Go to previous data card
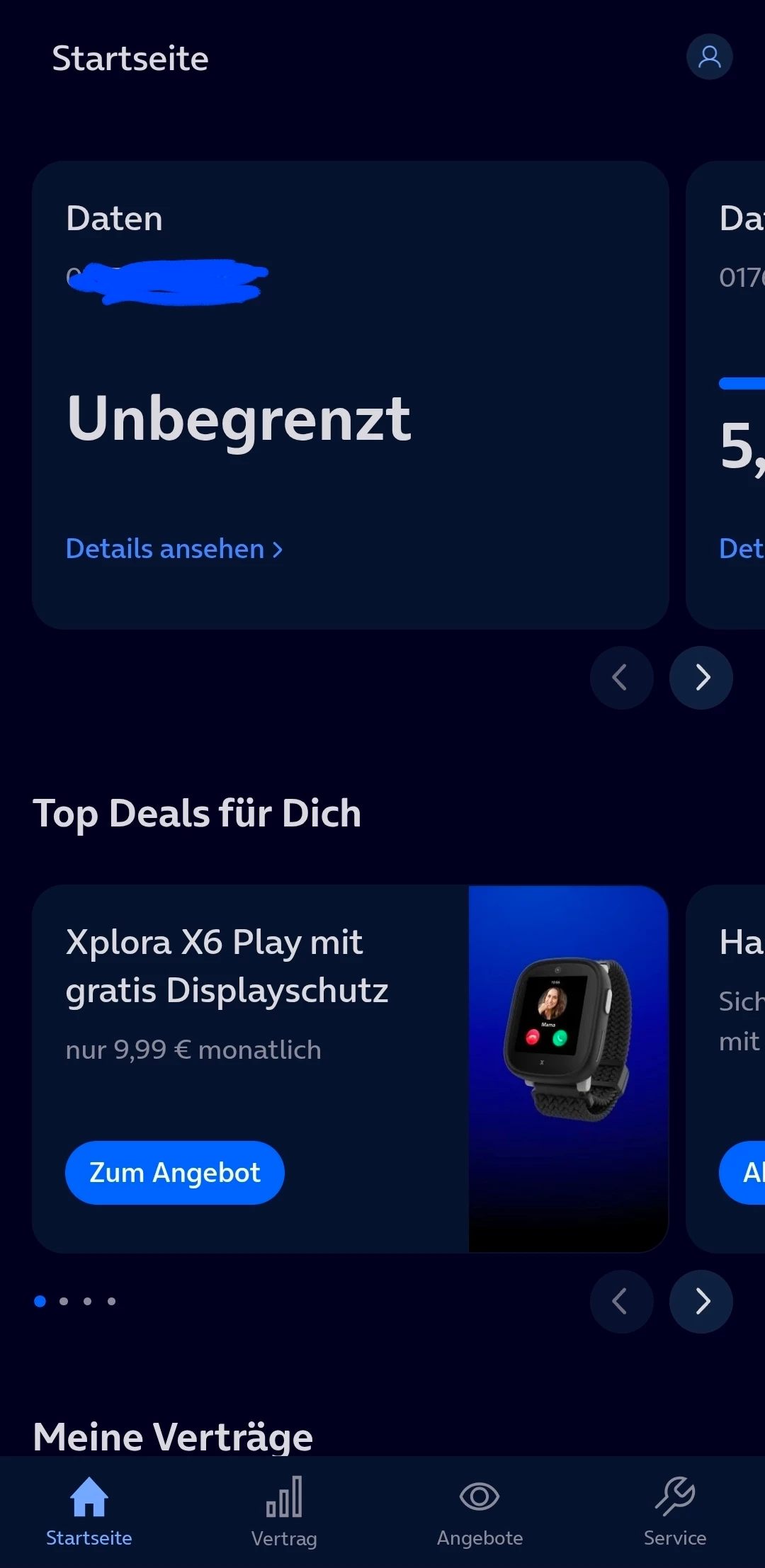 coord(621,678)
